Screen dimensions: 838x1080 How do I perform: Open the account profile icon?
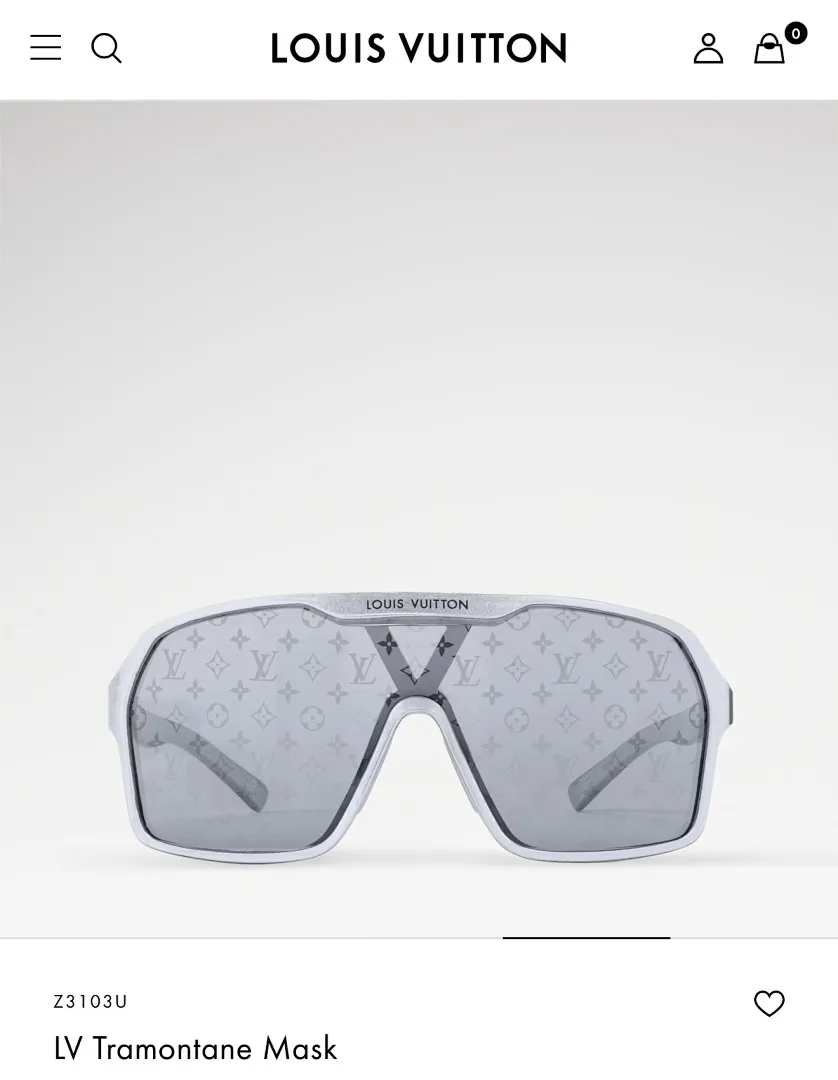pyautogui.click(x=708, y=48)
